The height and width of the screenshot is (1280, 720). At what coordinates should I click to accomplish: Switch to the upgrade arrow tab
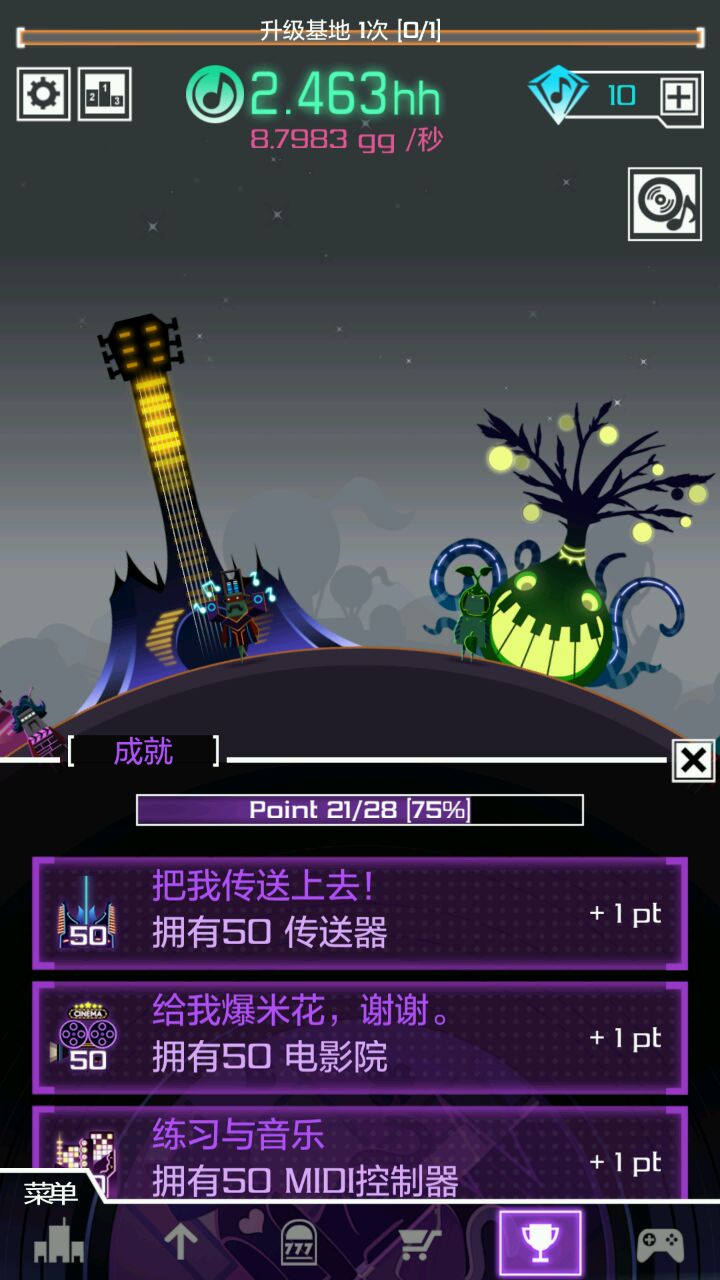[x=181, y=1243]
